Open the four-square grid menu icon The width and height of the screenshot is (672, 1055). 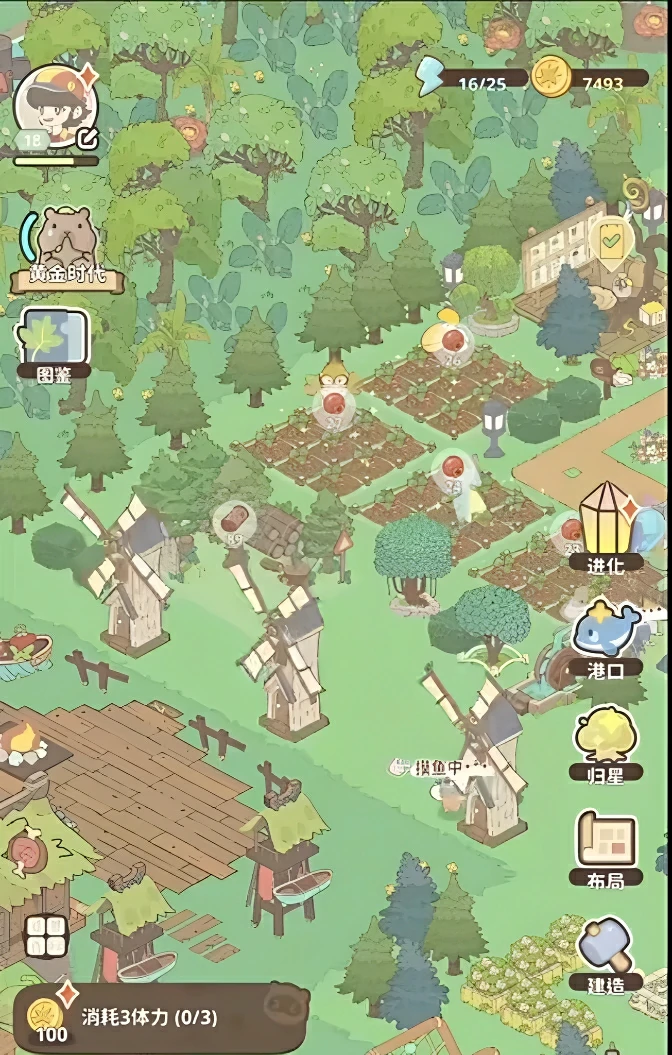click(x=44, y=936)
